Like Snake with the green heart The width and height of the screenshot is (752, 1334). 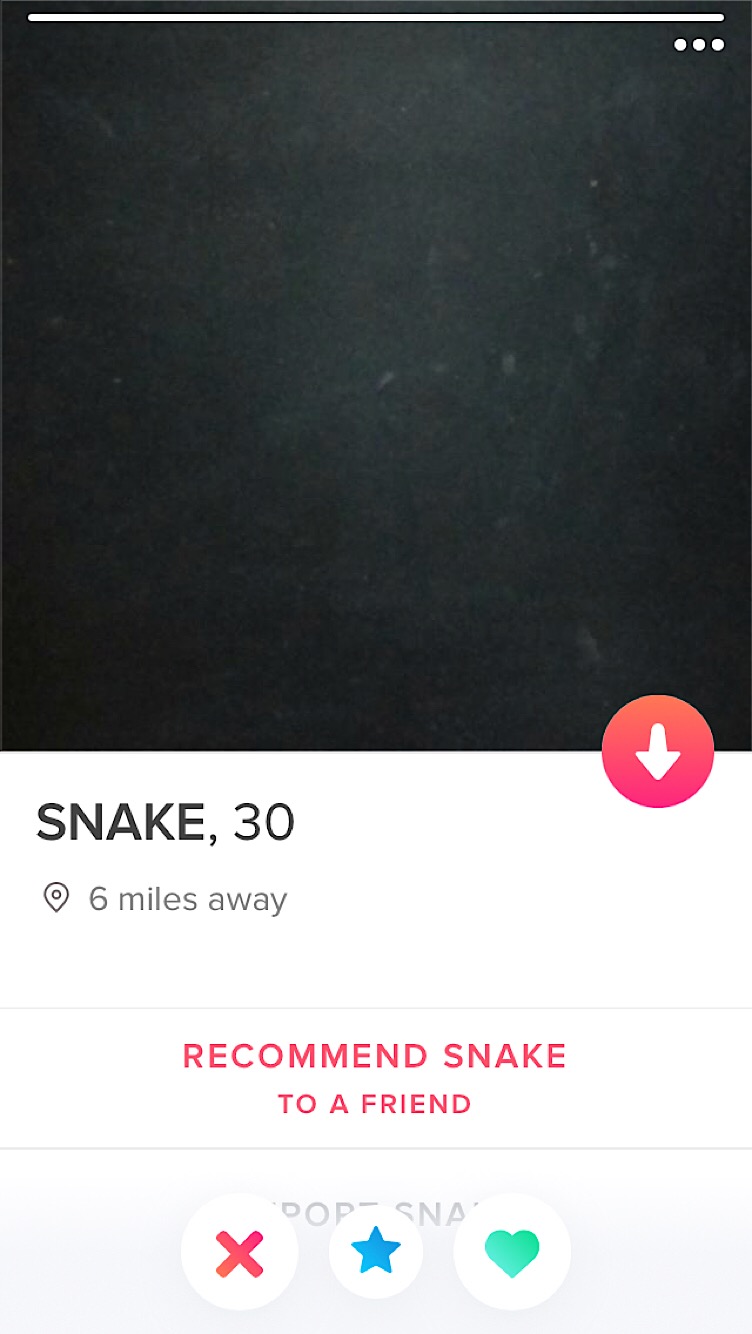pos(512,1252)
